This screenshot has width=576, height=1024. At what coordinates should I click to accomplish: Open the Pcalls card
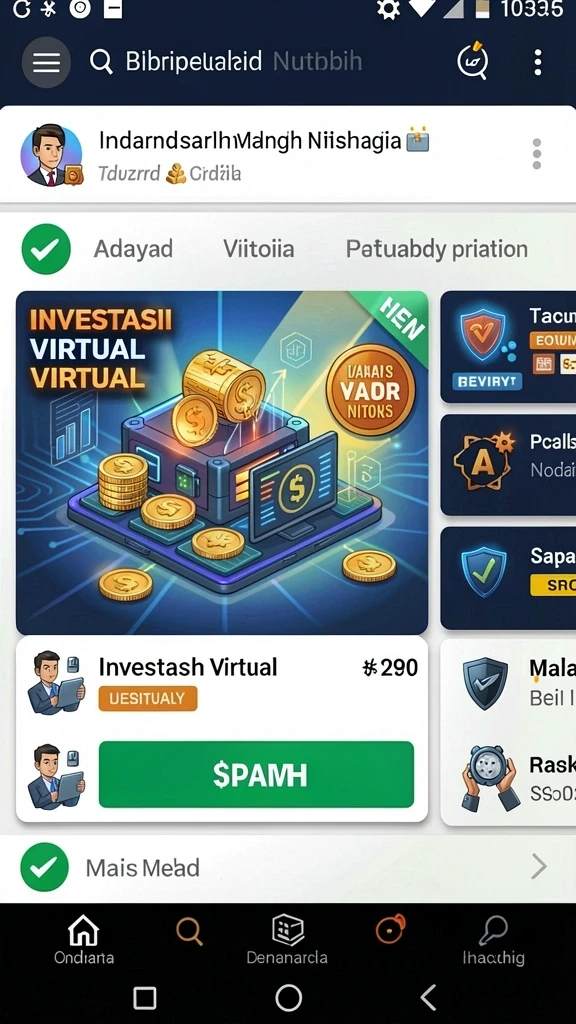click(508, 465)
